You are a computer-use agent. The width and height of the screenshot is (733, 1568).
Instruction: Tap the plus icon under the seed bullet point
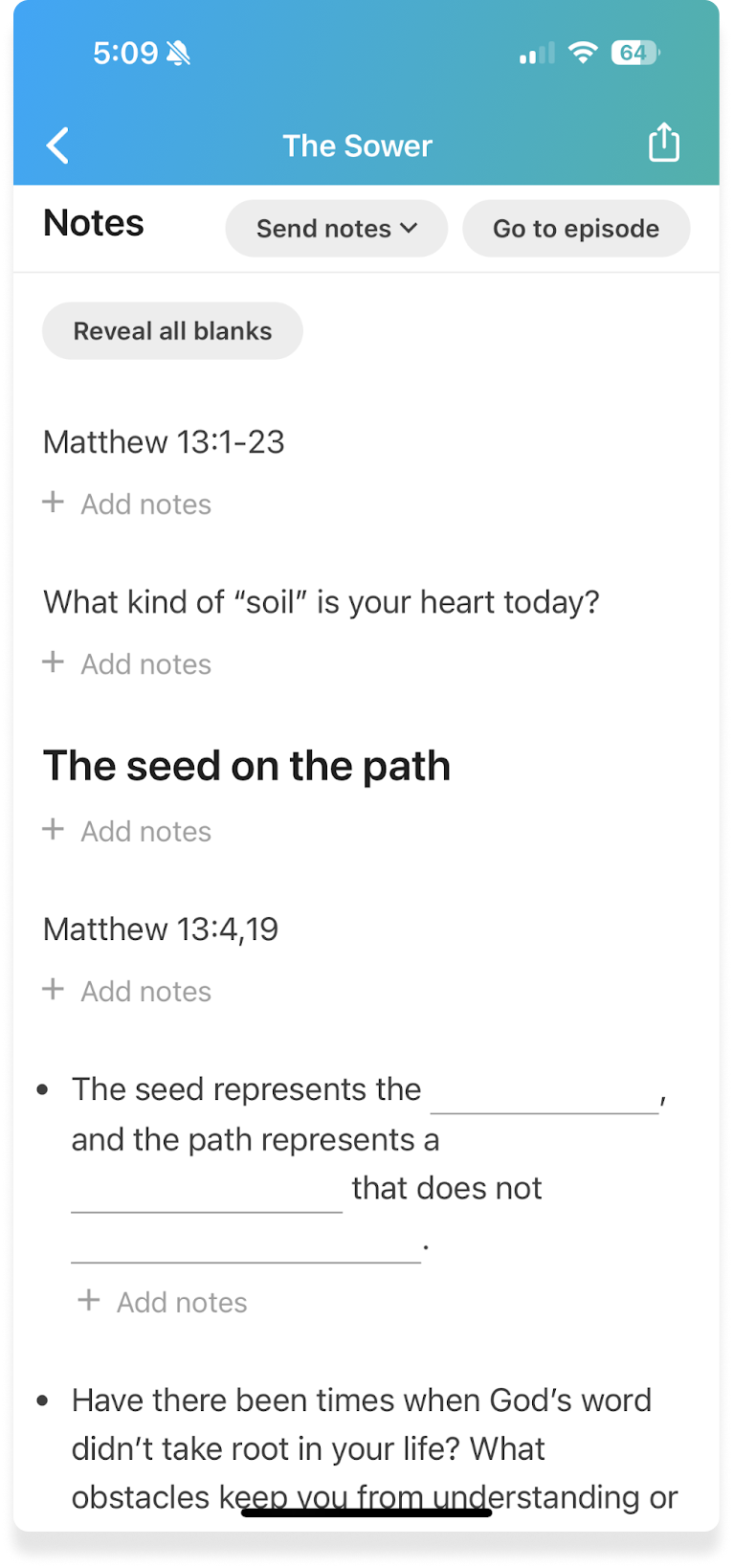(x=89, y=1300)
